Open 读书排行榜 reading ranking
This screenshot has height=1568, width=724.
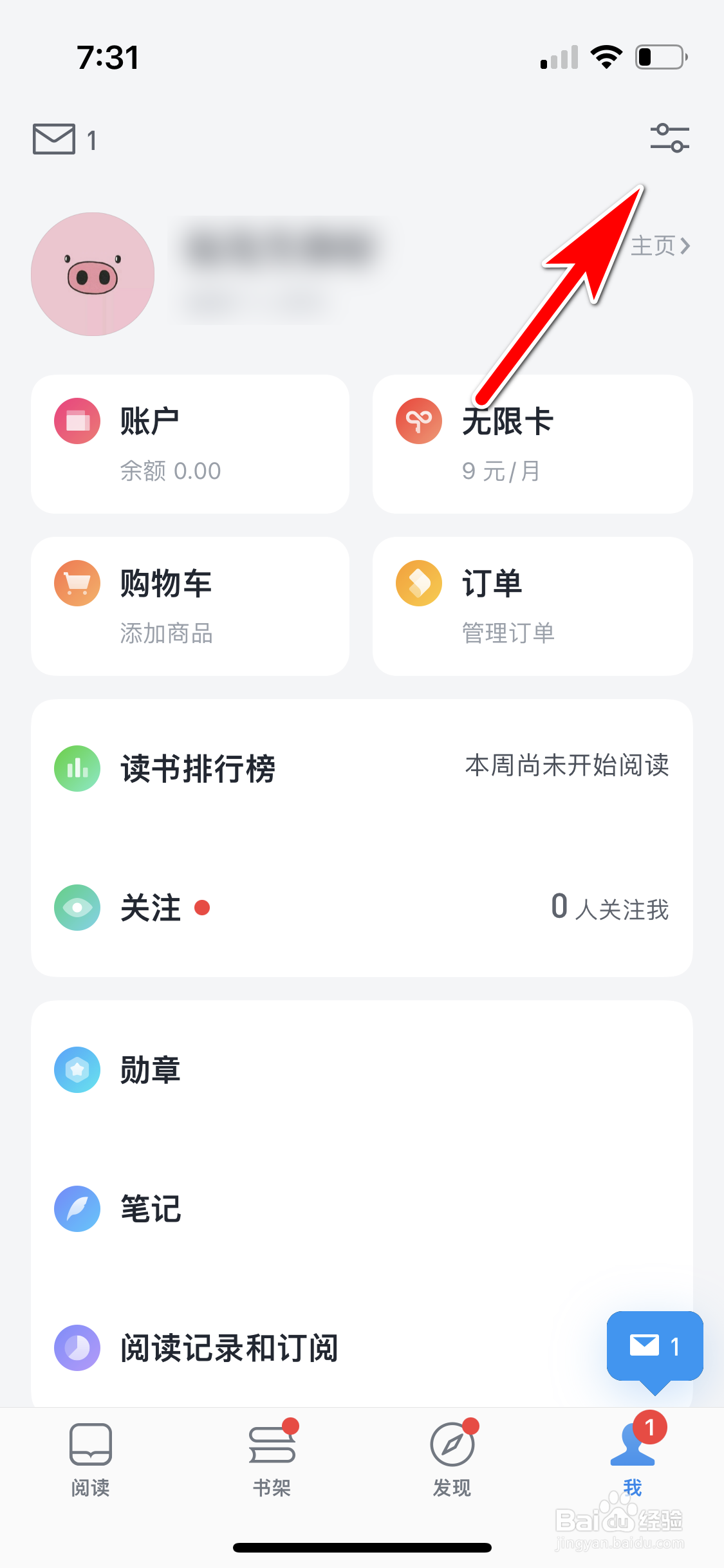[362, 769]
